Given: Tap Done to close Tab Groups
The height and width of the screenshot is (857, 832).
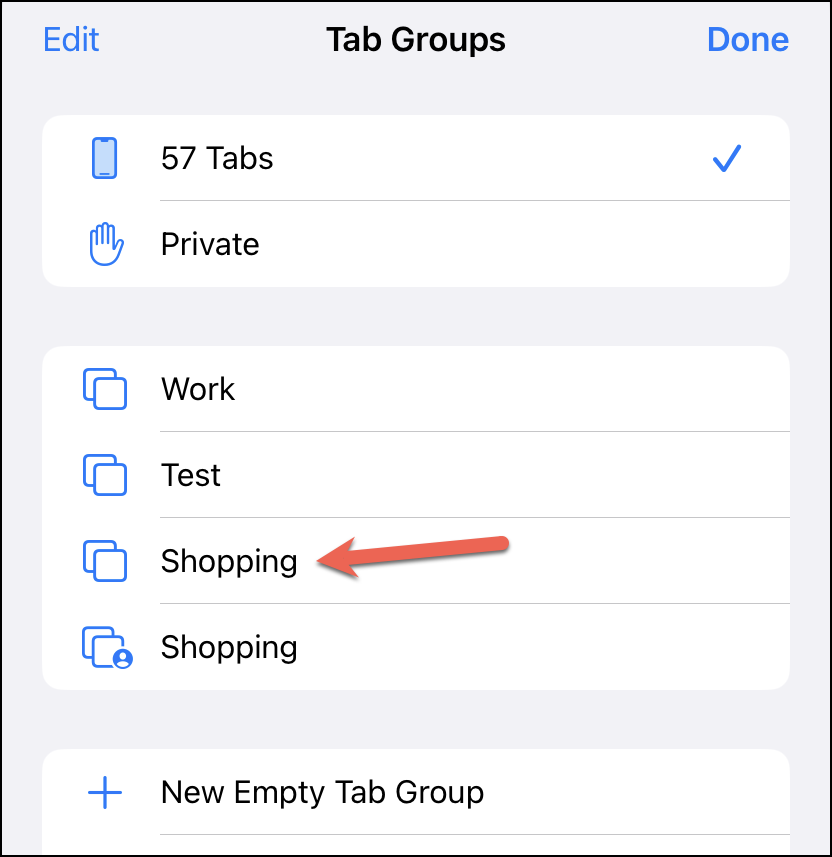Looking at the screenshot, I should (748, 40).
